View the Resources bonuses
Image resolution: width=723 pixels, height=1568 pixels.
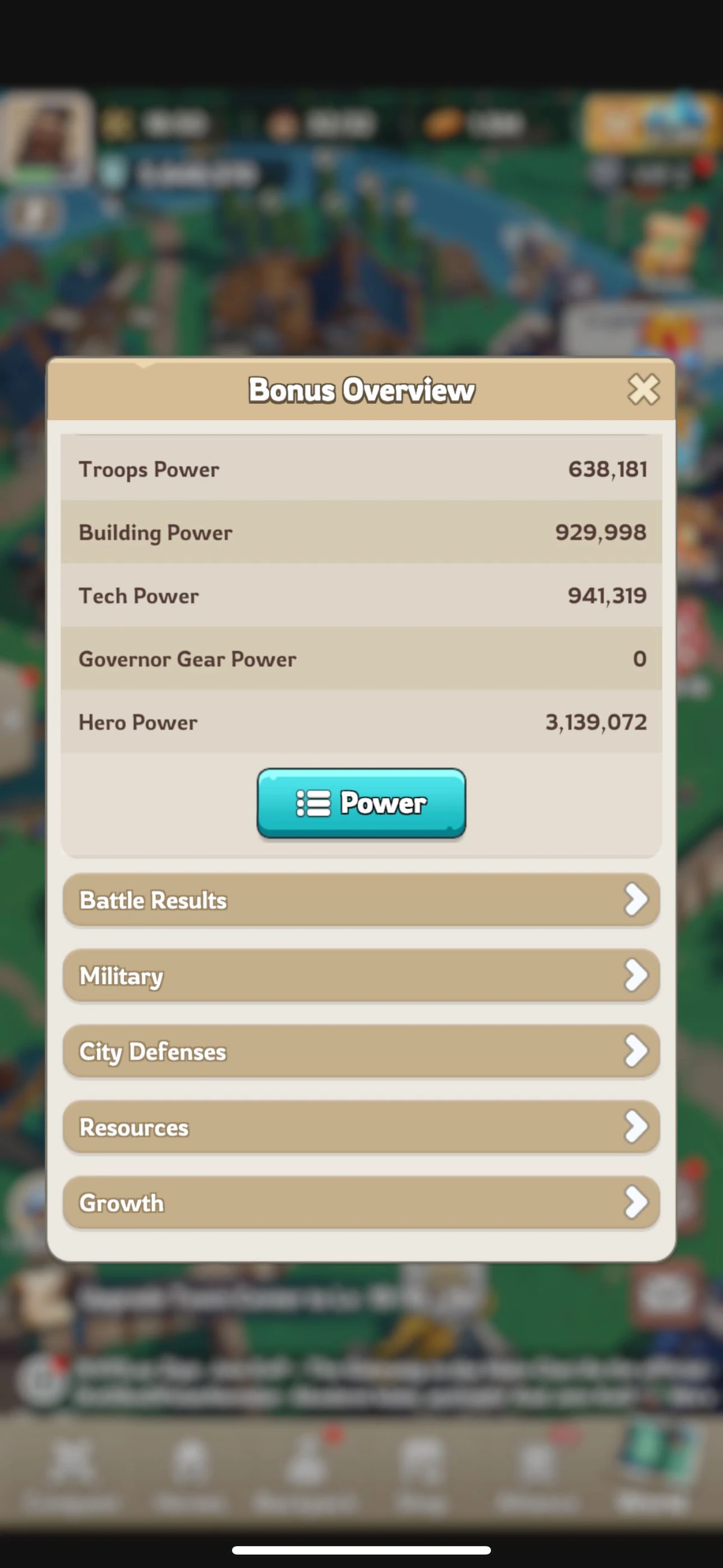click(361, 1127)
